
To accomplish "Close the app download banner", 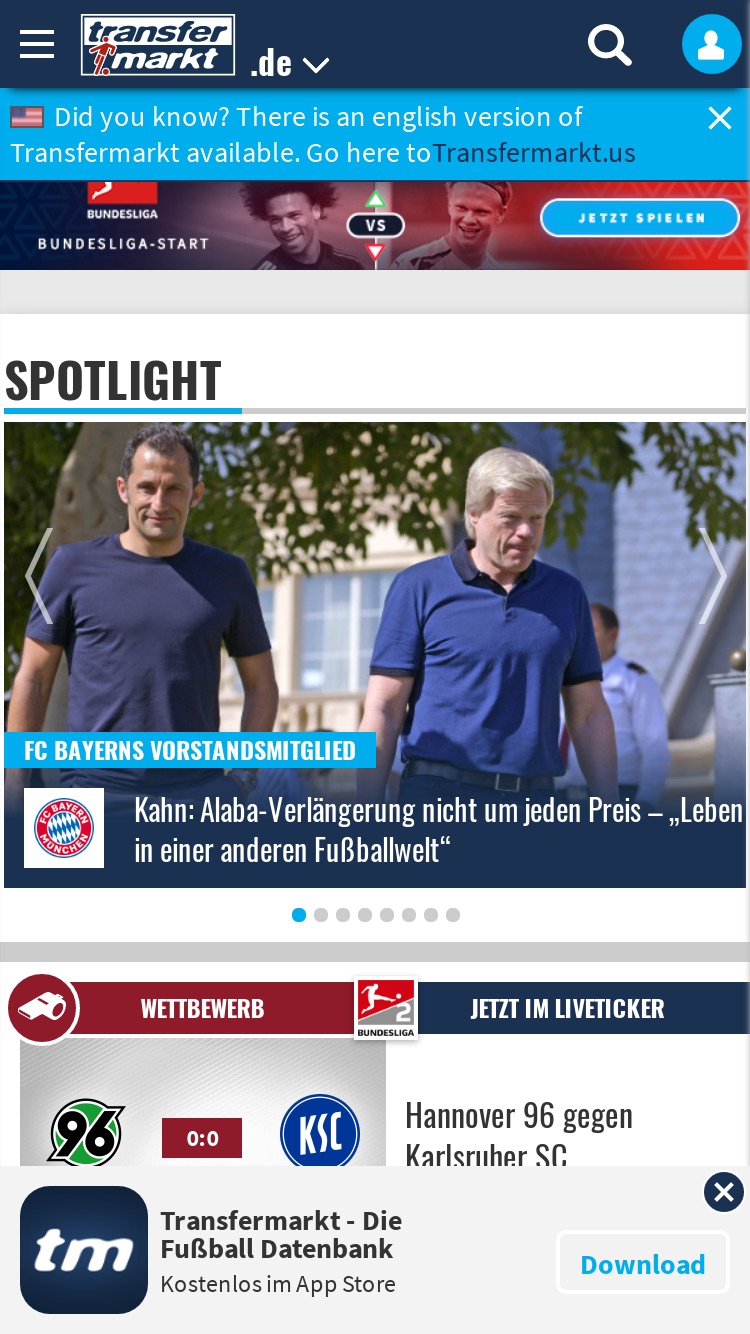I will coord(724,1192).
